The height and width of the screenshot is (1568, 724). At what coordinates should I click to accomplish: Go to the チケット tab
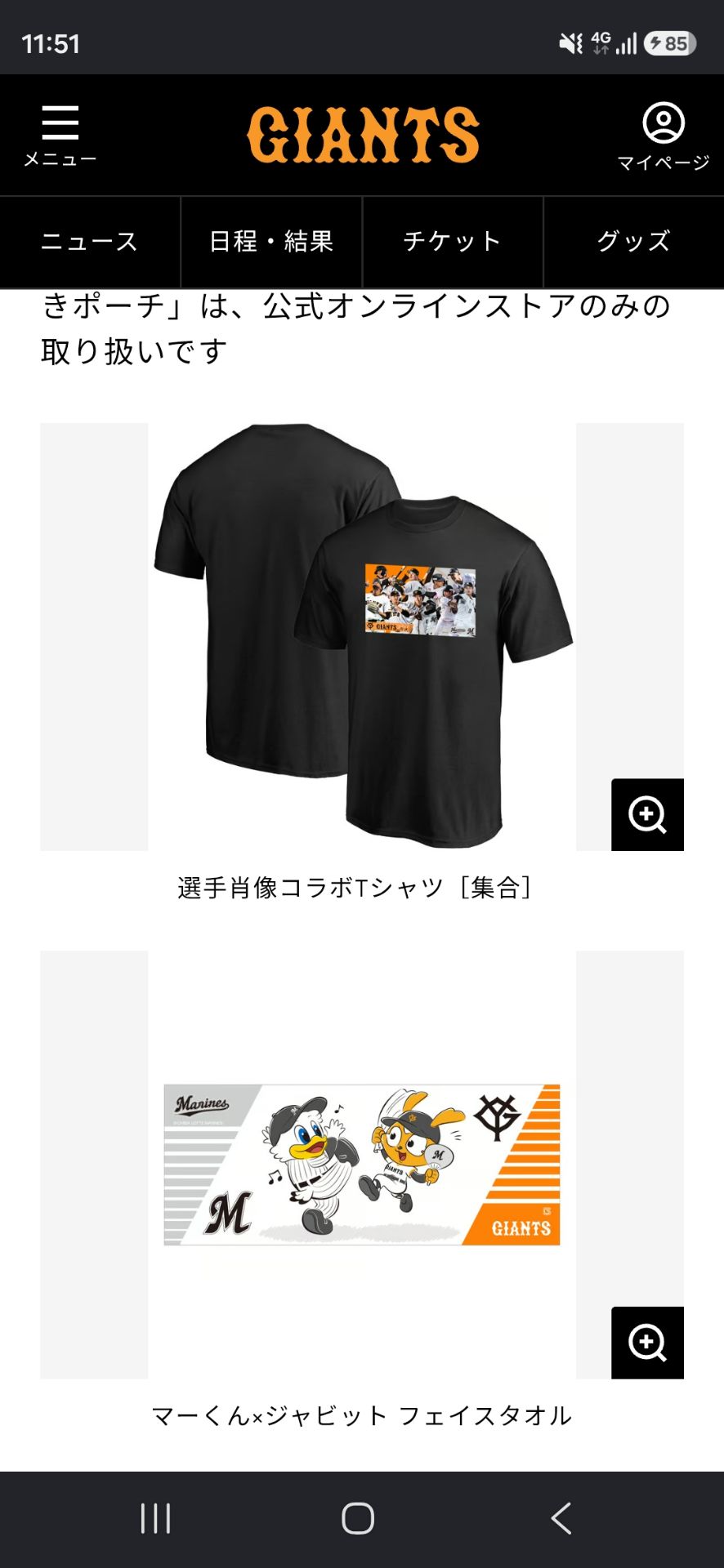point(453,242)
